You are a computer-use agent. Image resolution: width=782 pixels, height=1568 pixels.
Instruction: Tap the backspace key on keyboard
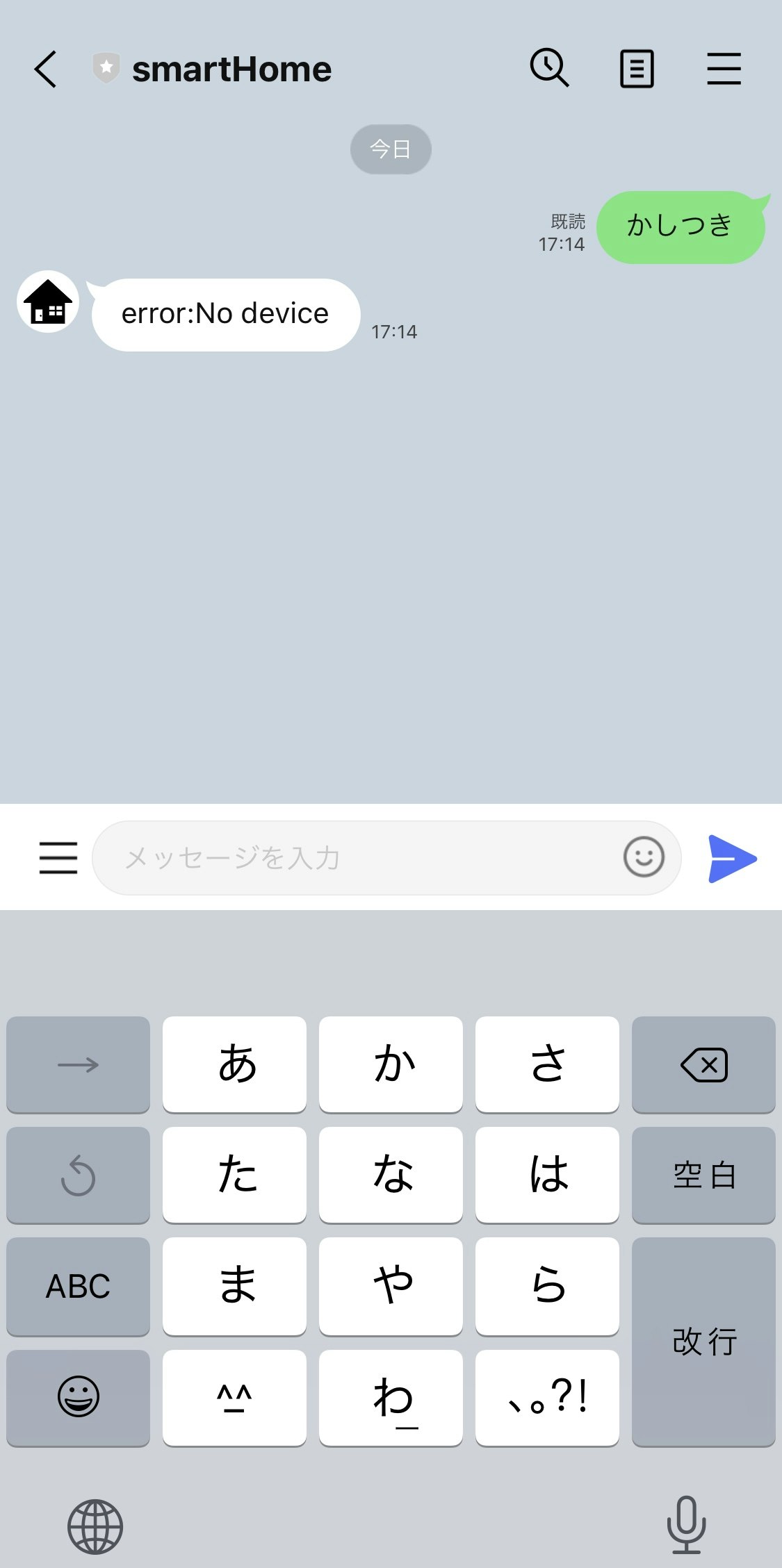703,1064
